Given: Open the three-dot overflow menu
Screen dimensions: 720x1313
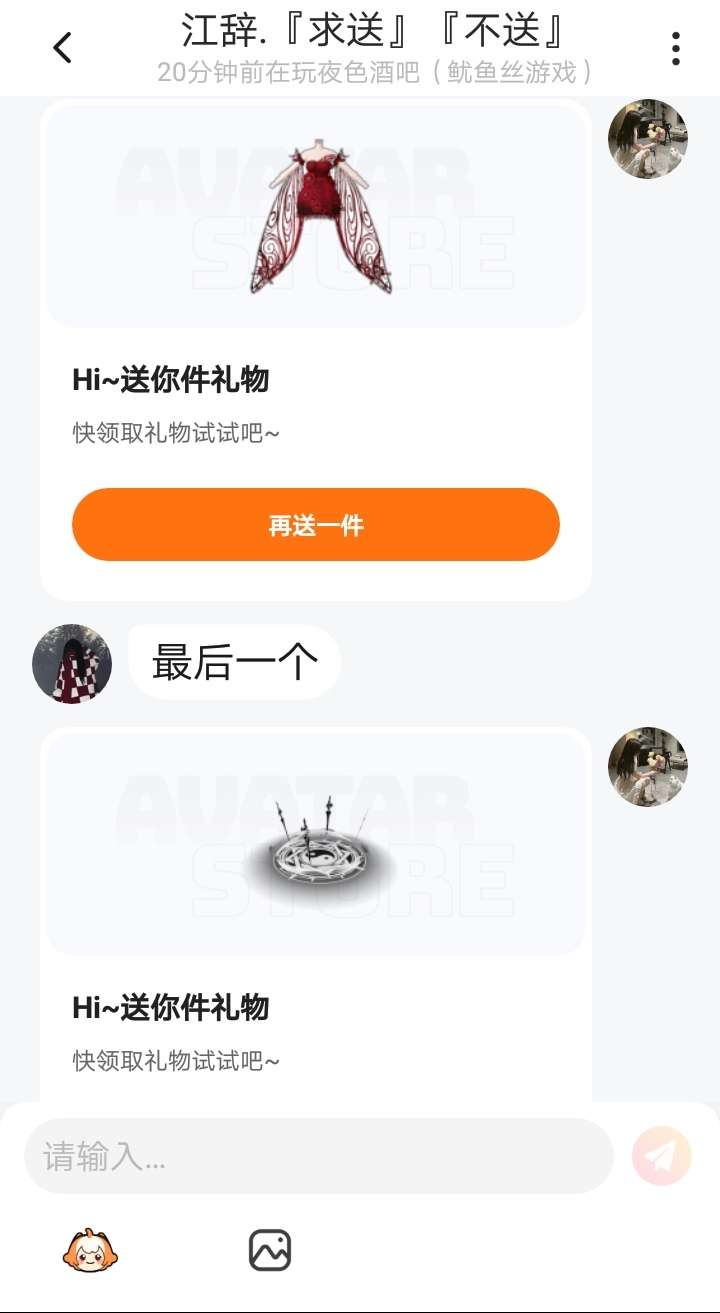Looking at the screenshot, I should point(676,48).
